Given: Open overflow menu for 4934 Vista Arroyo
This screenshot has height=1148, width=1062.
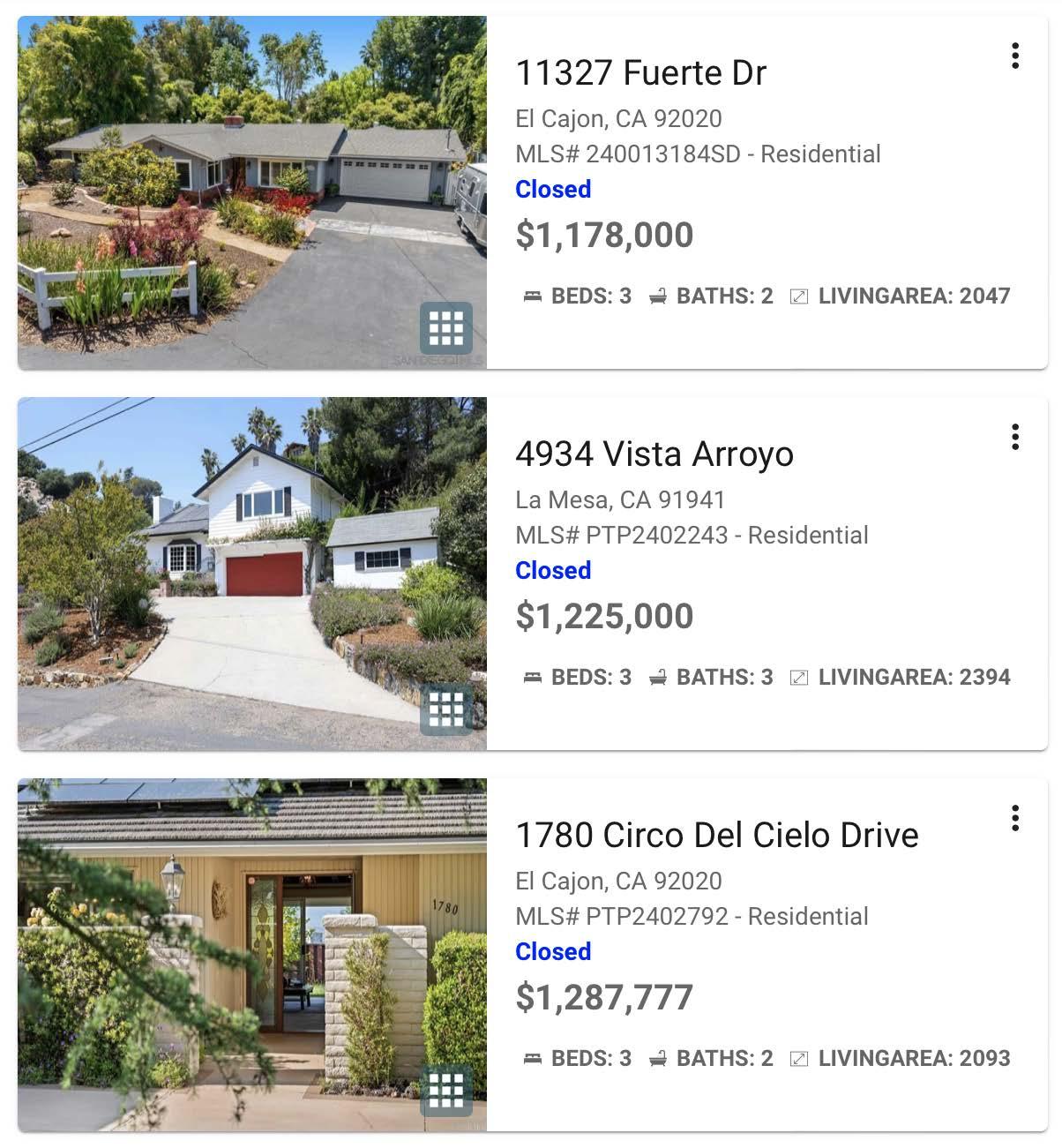Looking at the screenshot, I should click(x=1015, y=437).
